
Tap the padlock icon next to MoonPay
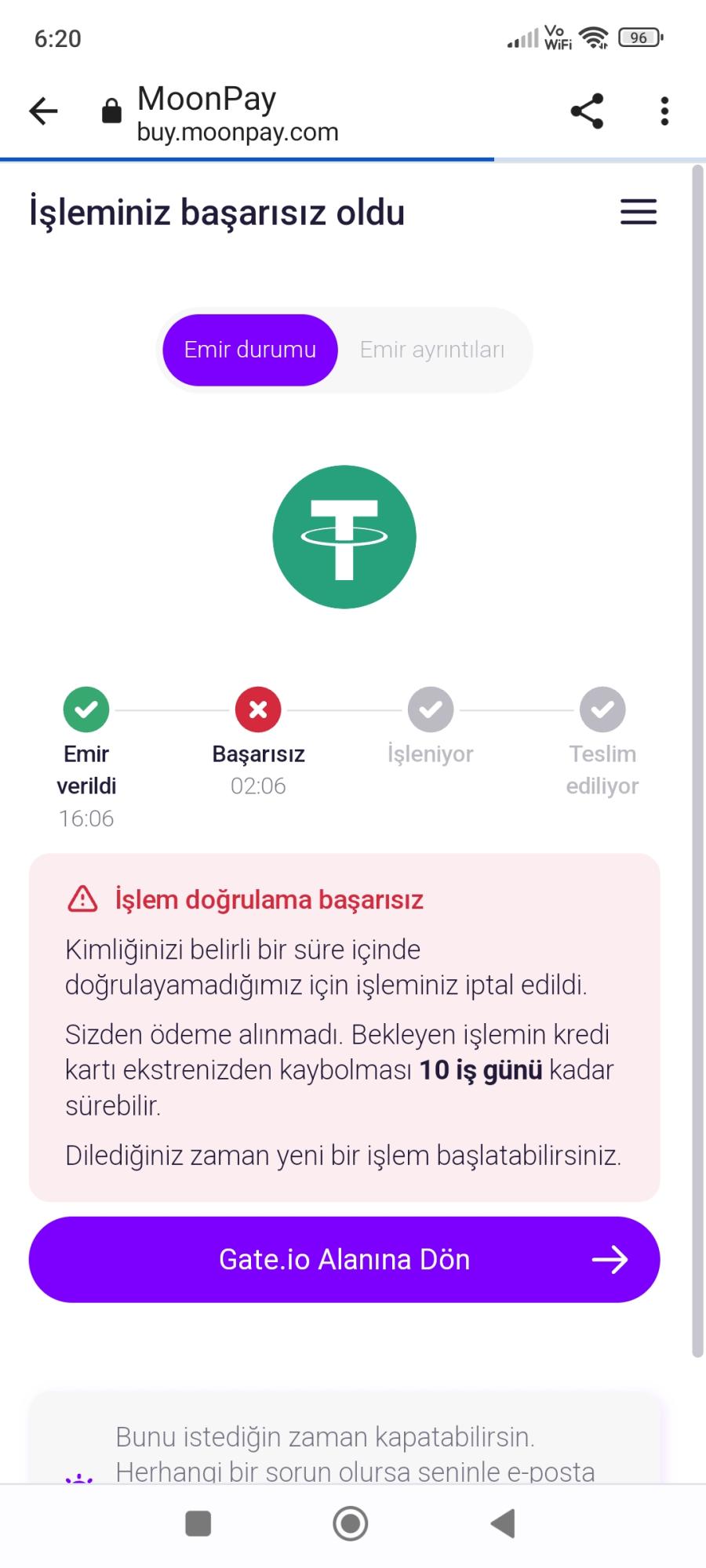pyautogui.click(x=110, y=110)
